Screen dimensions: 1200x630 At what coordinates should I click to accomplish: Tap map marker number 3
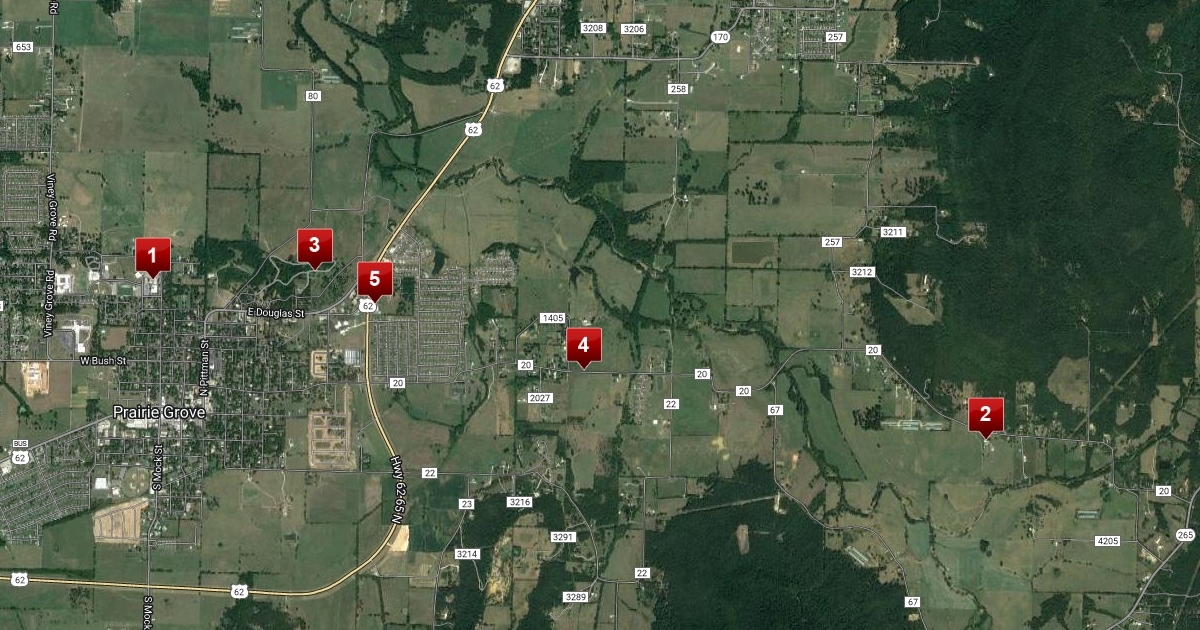tap(314, 245)
